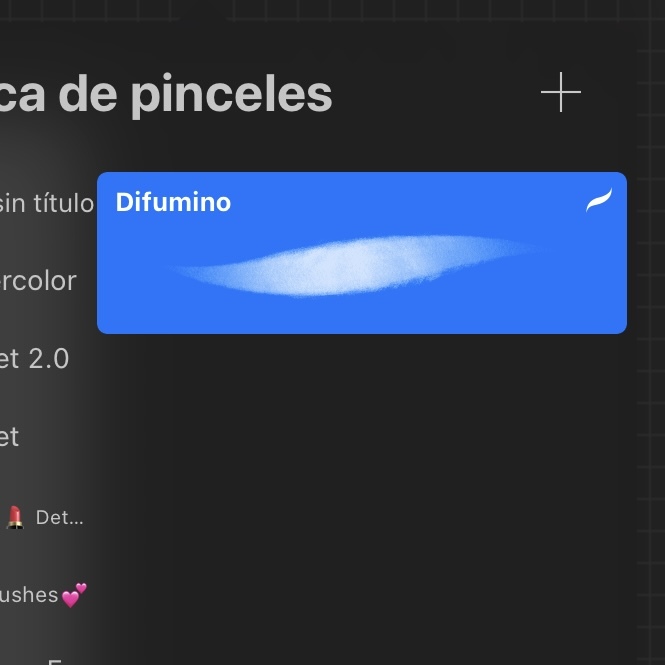The height and width of the screenshot is (665, 665).
Task: Open the brush set ending in "sin título"
Action: [x=47, y=204]
